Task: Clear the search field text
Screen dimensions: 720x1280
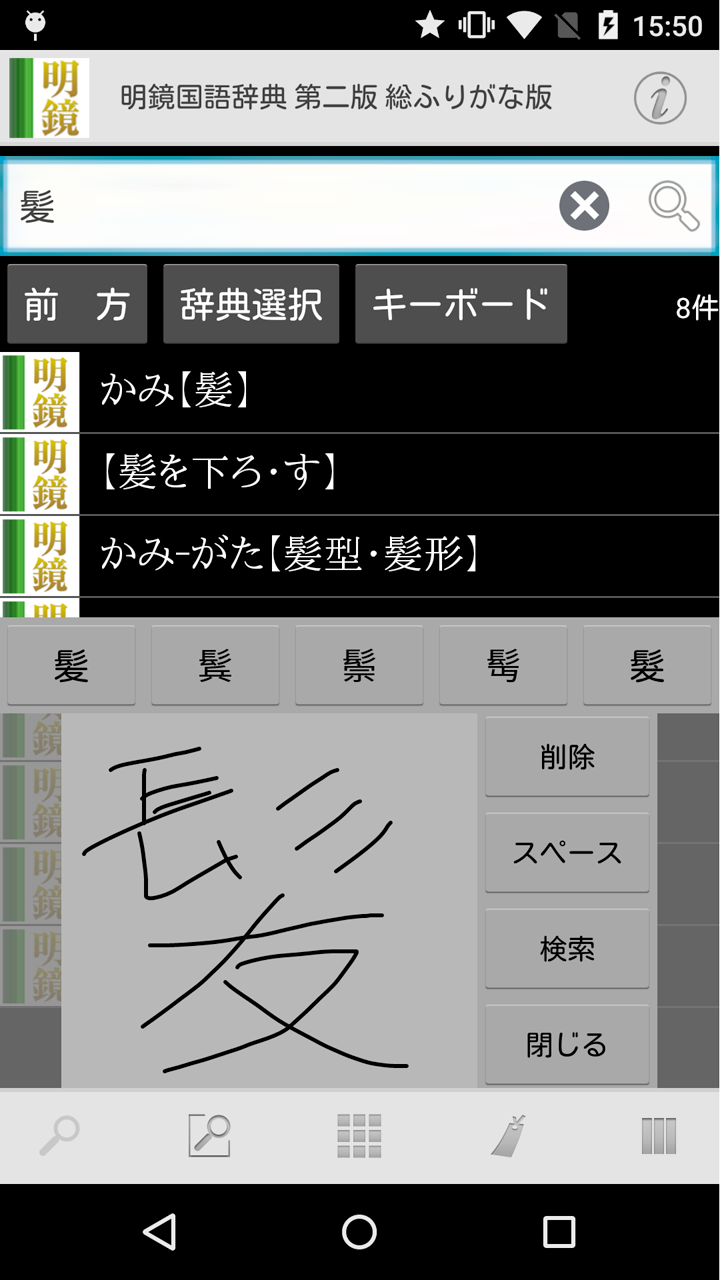Action: [x=584, y=207]
